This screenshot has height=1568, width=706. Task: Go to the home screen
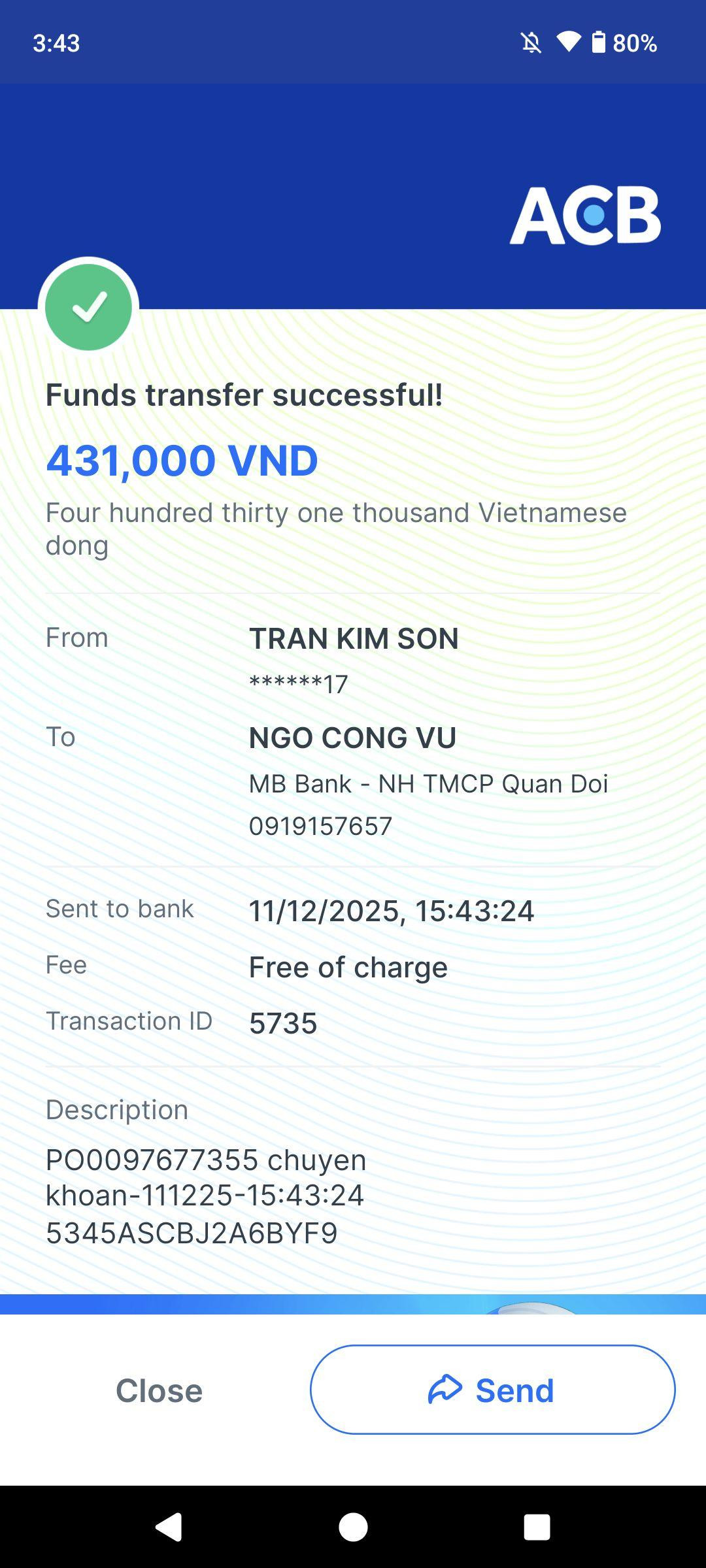tap(353, 1527)
